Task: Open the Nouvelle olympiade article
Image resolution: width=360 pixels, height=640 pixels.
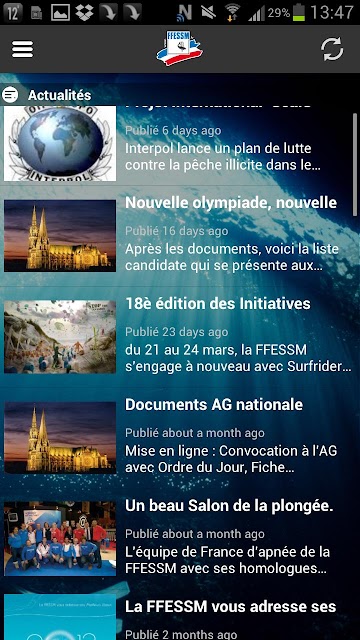Action: tap(178, 236)
